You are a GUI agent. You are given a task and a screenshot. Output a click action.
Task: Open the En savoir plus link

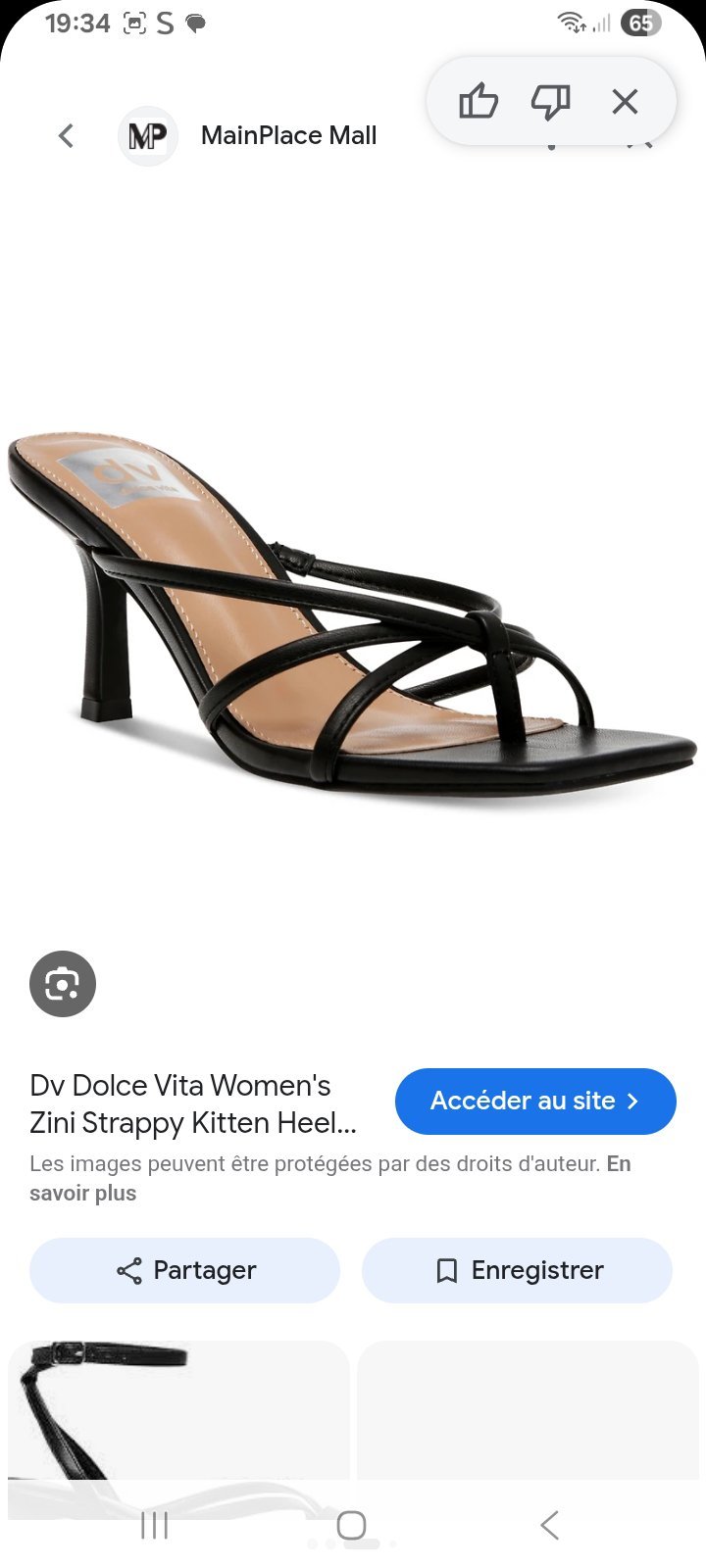click(330, 1178)
